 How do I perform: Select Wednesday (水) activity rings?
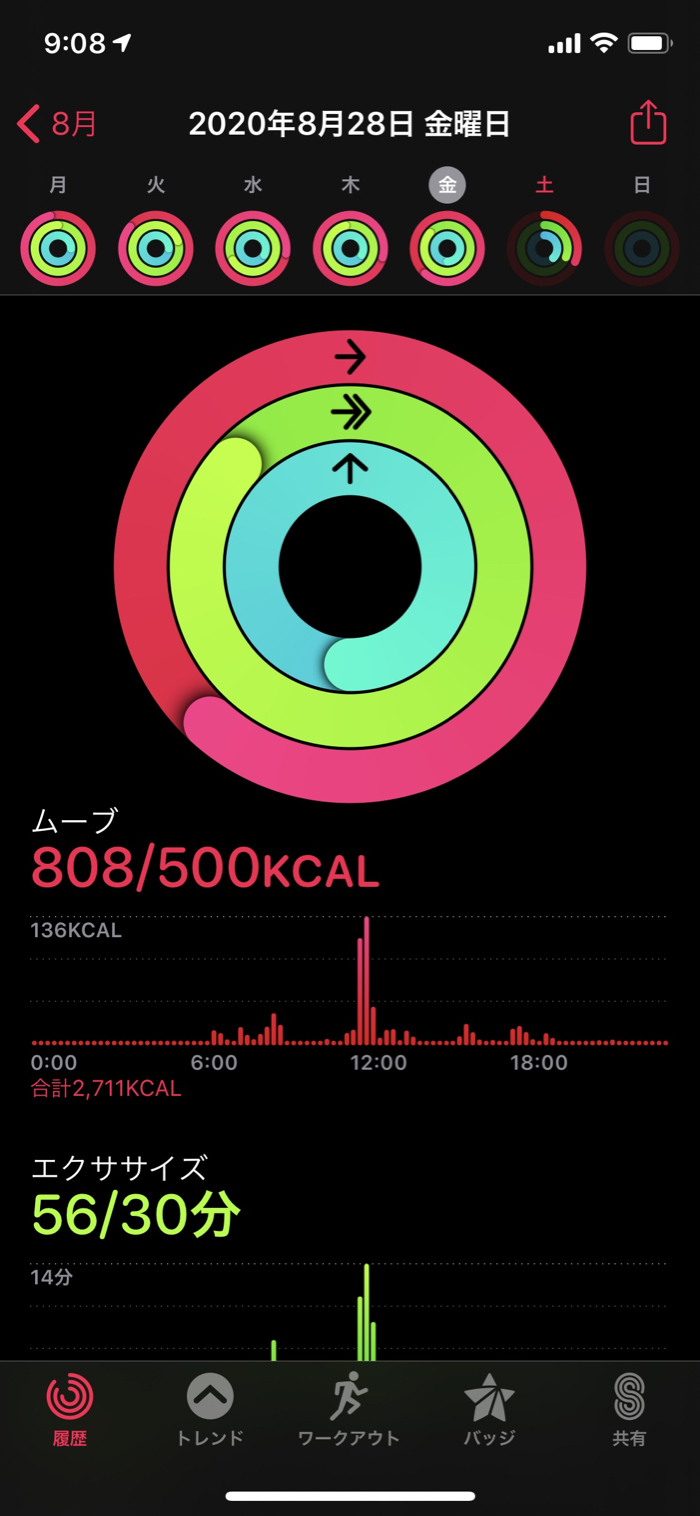click(253, 248)
